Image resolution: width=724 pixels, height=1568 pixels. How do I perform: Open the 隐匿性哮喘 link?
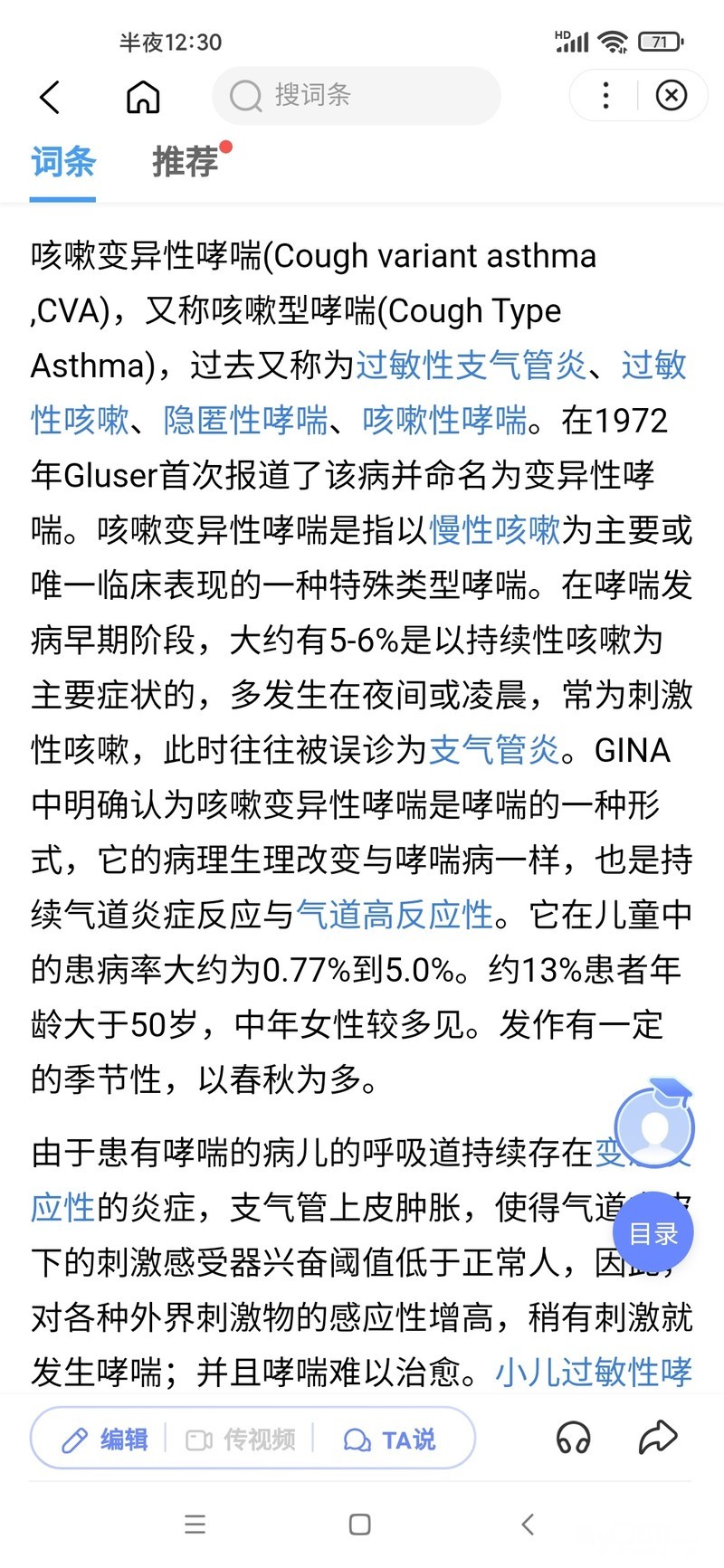click(x=246, y=421)
